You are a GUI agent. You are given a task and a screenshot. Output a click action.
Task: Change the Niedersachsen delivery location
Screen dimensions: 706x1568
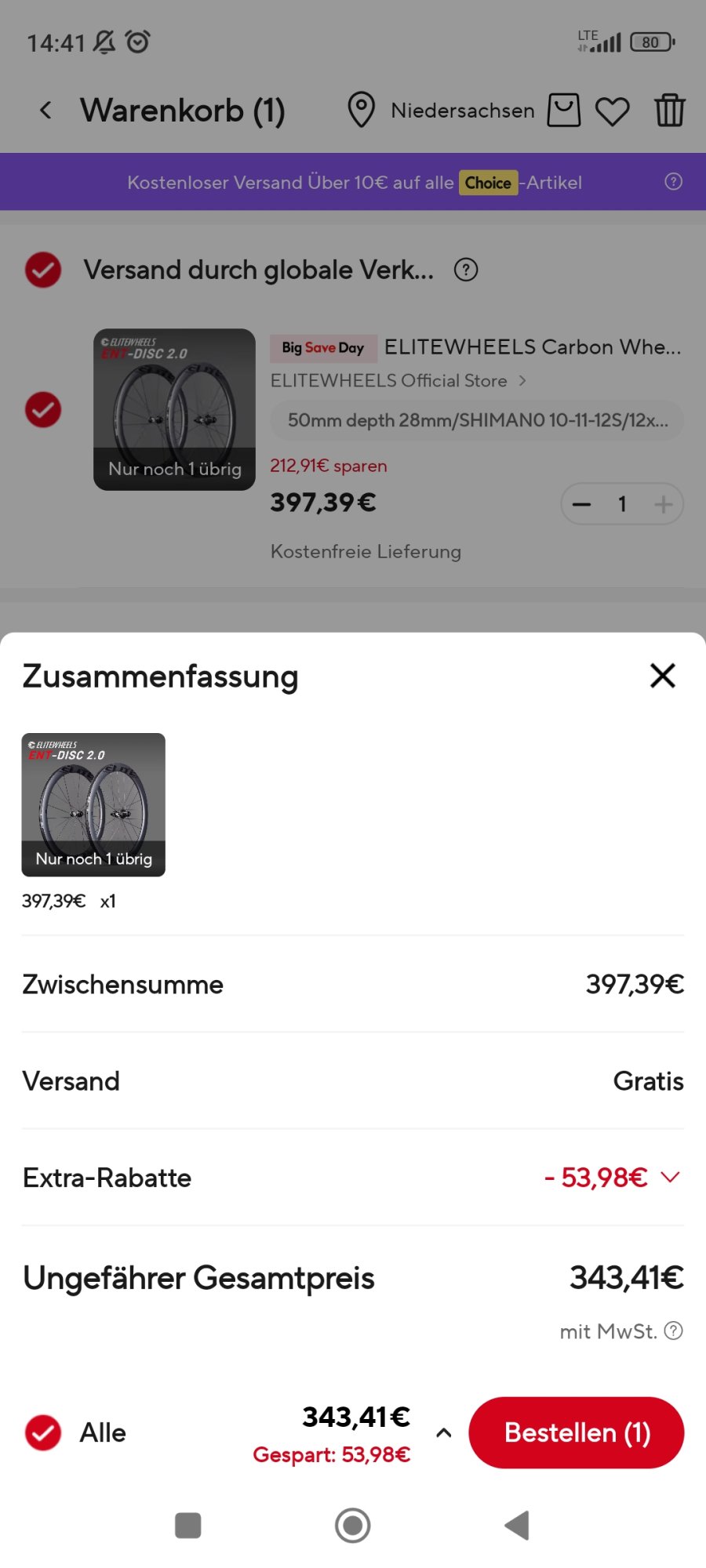[442, 111]
